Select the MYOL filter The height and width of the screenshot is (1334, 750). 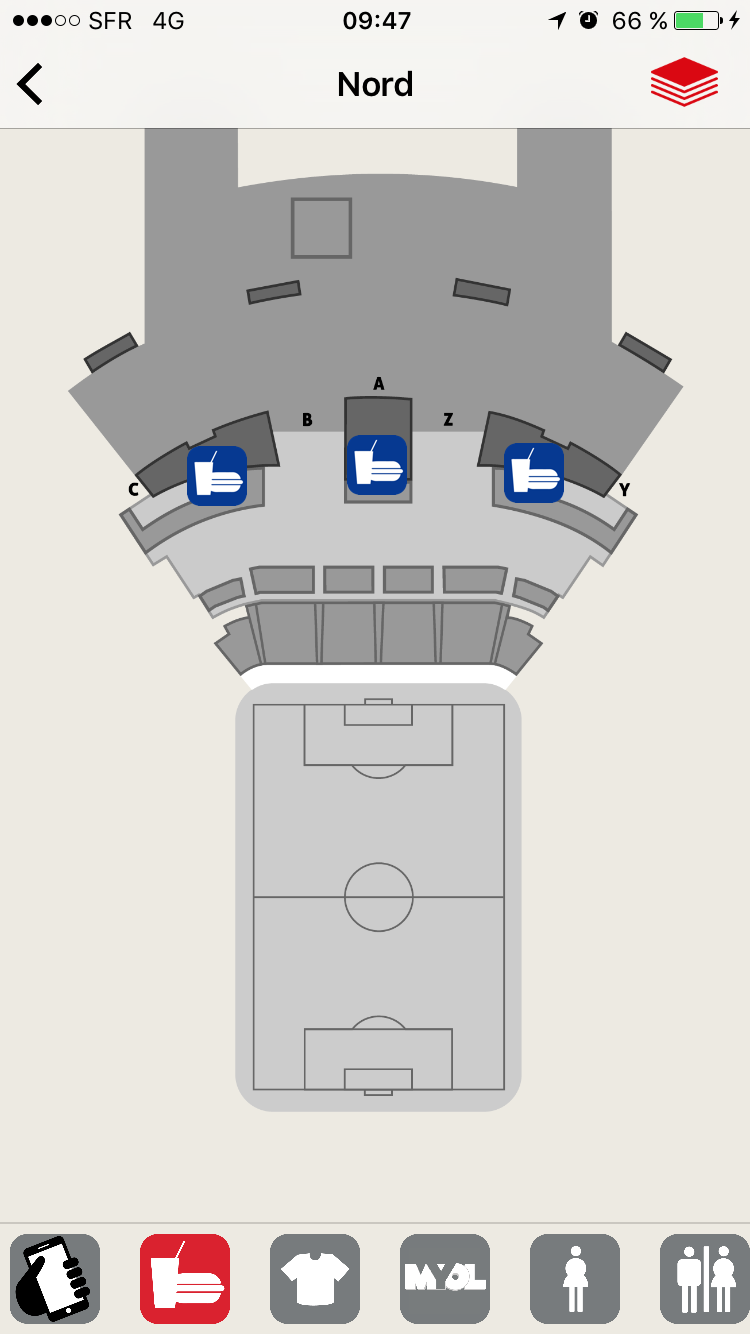click(x=445, y=1279)
